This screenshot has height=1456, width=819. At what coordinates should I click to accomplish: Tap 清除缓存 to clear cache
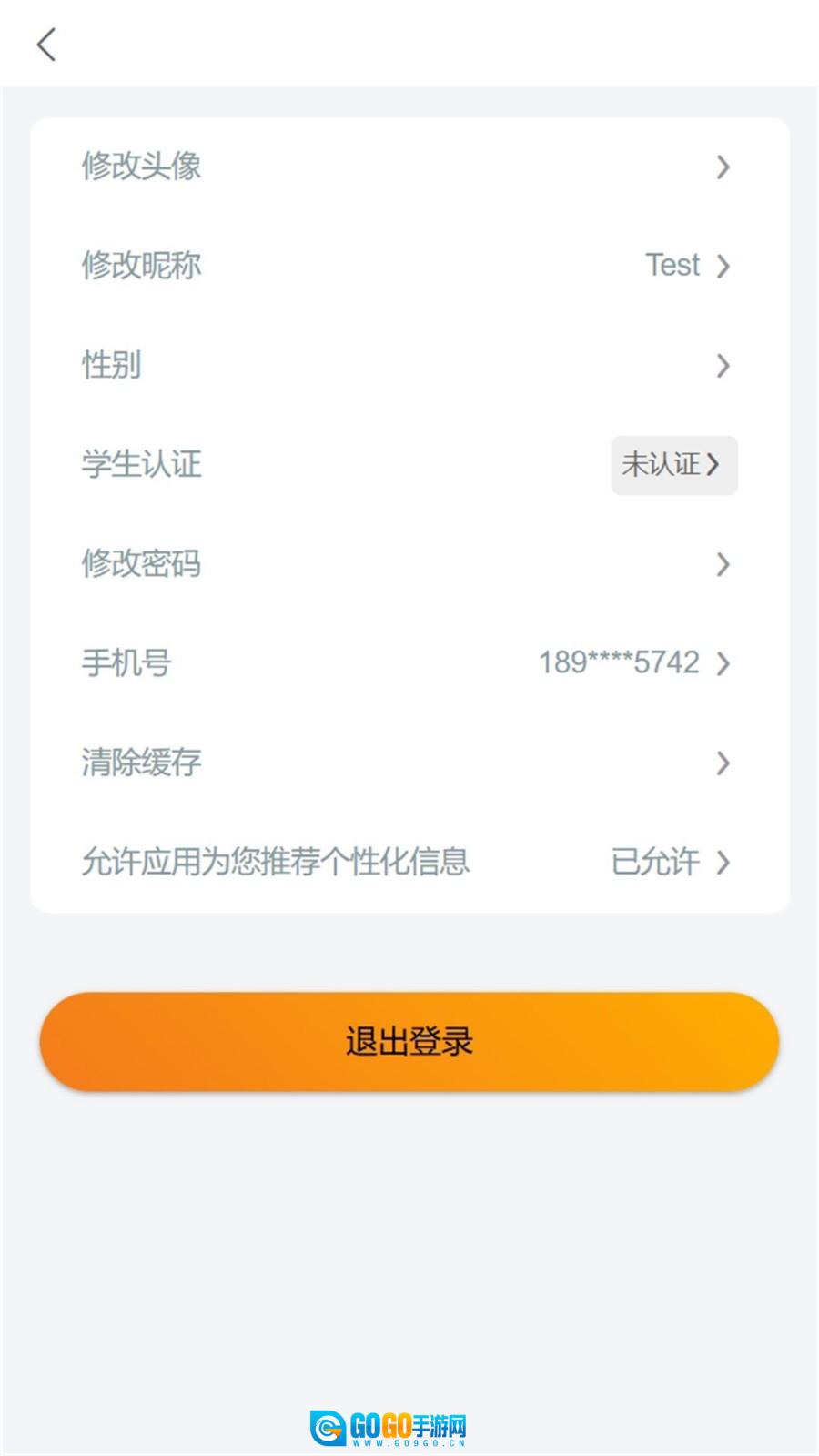click(409, 763)
